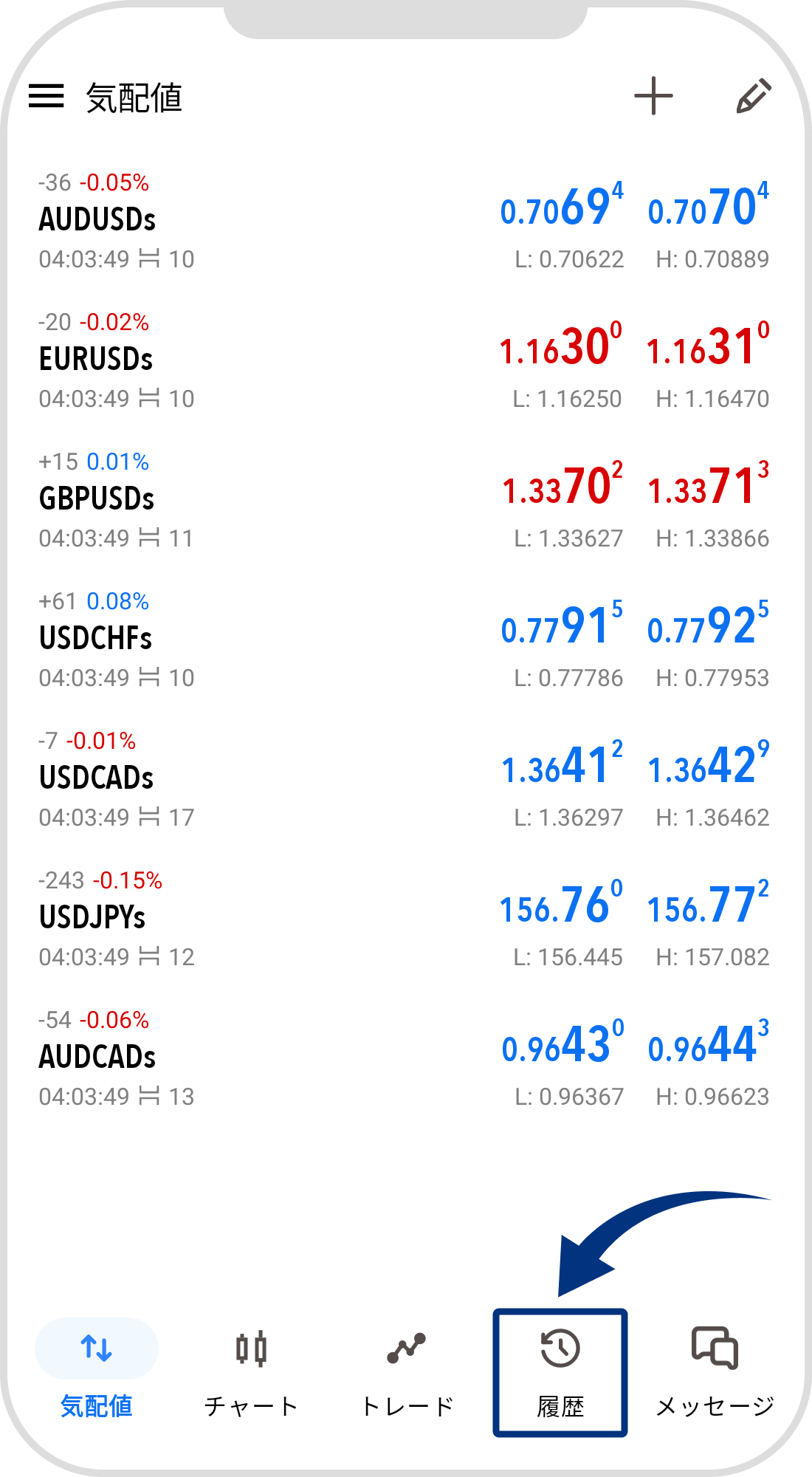812x1477 pixels.
Task: Open the hamburger menu drawer
Action: pyautogui.click(x=47, y=97)
